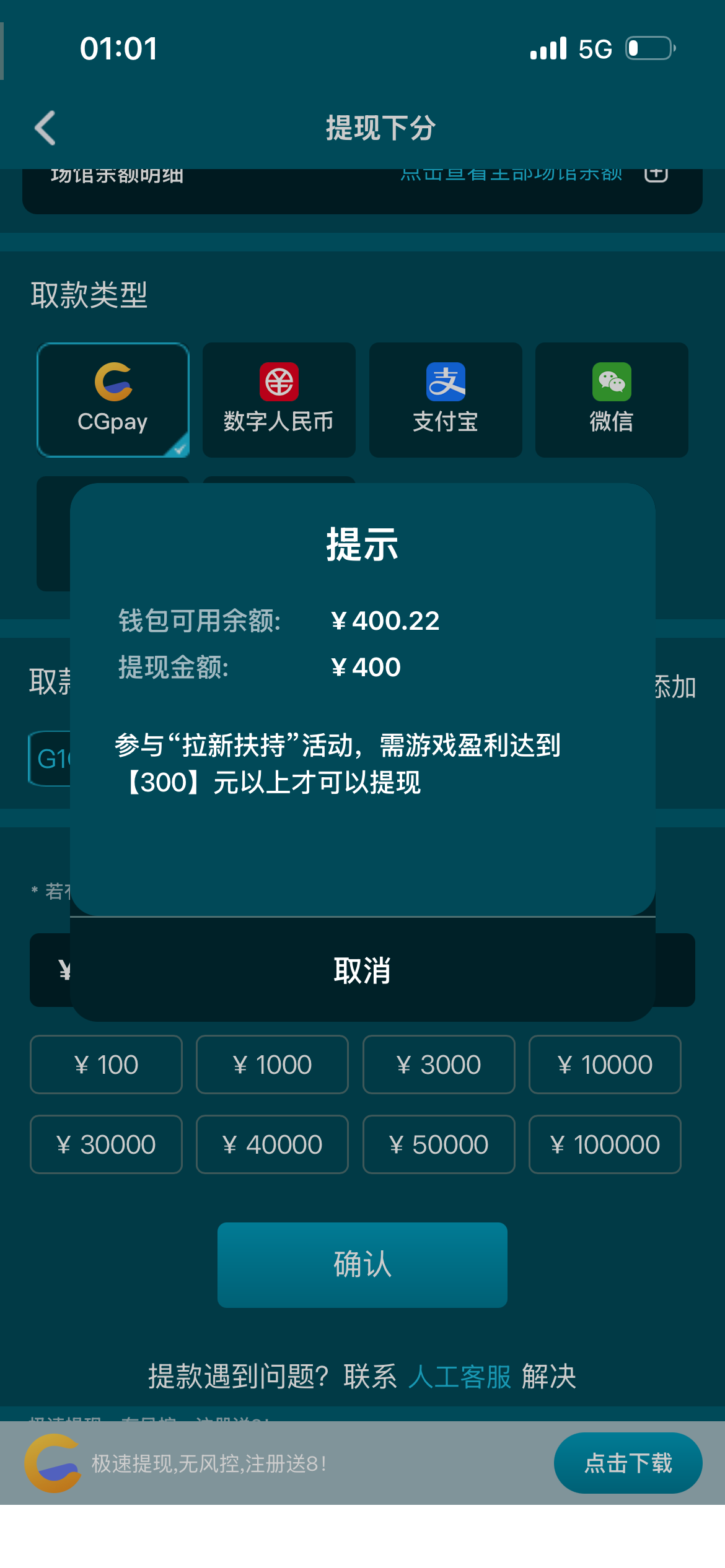Go back from 提现下分 page
The width and height of the screenshot is (725, 1568).
click(x=45, y=128)
